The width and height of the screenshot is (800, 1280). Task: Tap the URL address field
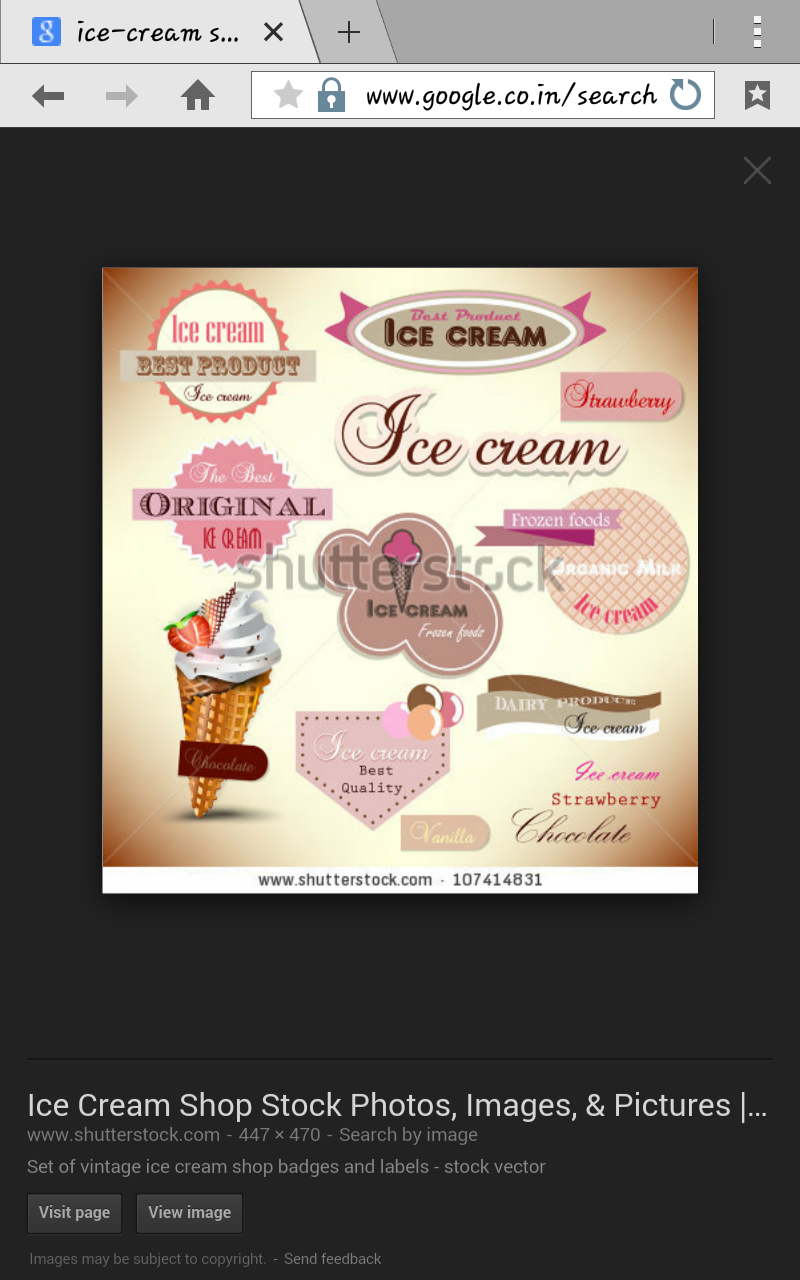pyautogui.click(x=510, y=96)
